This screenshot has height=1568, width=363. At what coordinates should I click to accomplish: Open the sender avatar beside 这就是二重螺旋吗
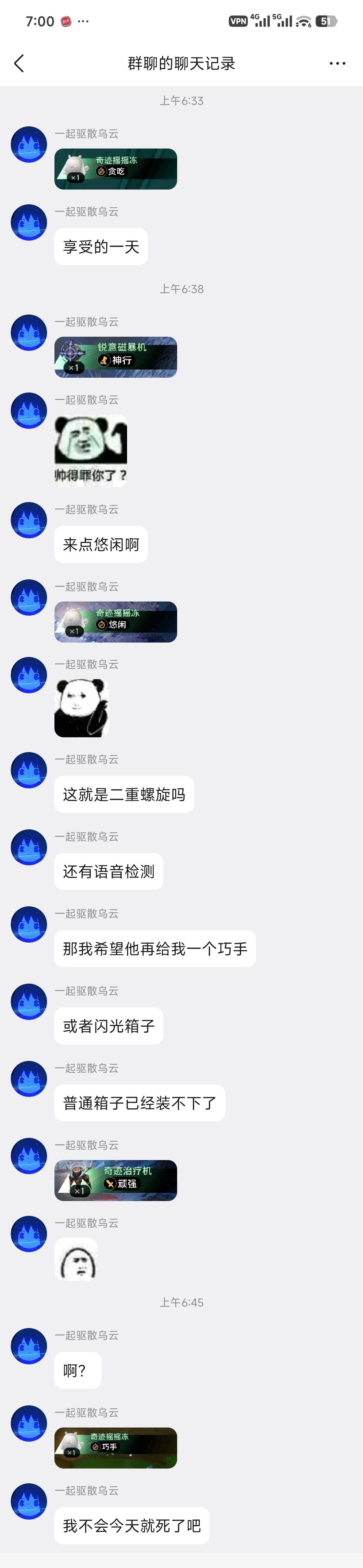tap(29, 770)
